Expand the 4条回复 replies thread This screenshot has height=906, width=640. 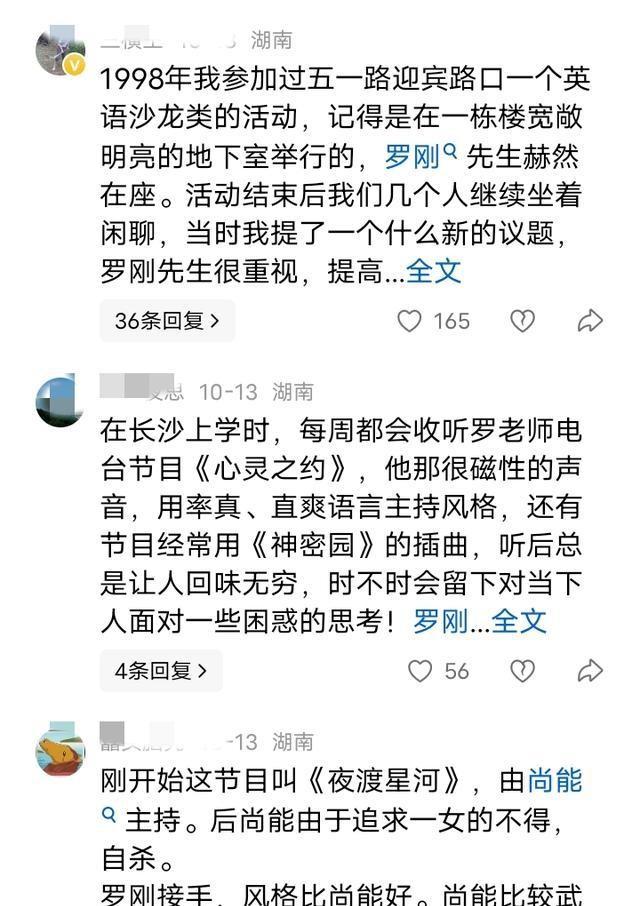click(x=160, y=671)
